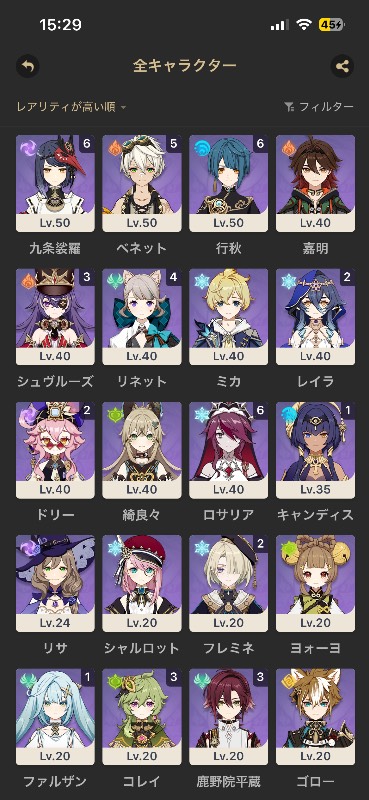Go back using the arrow icon

[x=28, y=66]
